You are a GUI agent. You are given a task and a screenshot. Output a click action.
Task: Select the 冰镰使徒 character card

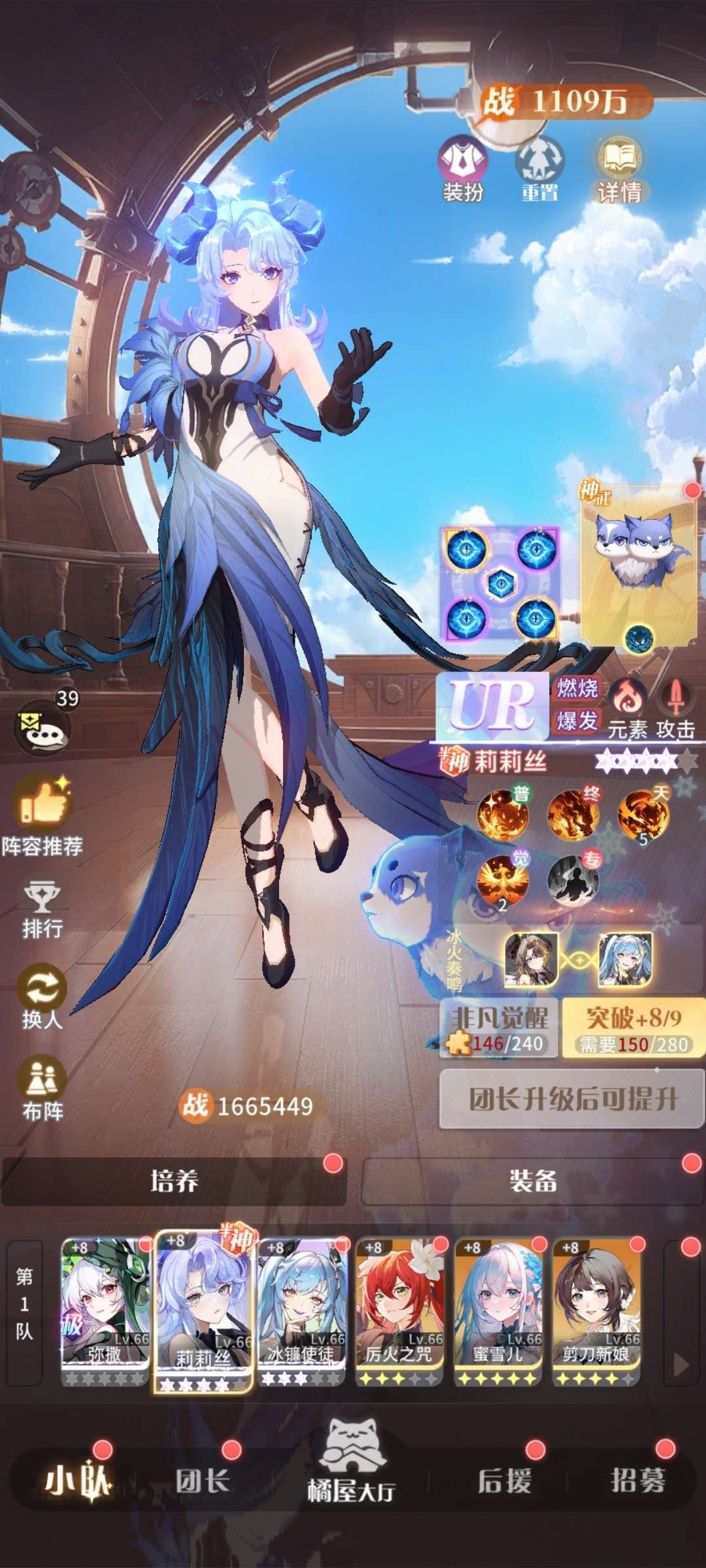[301, 1310]
